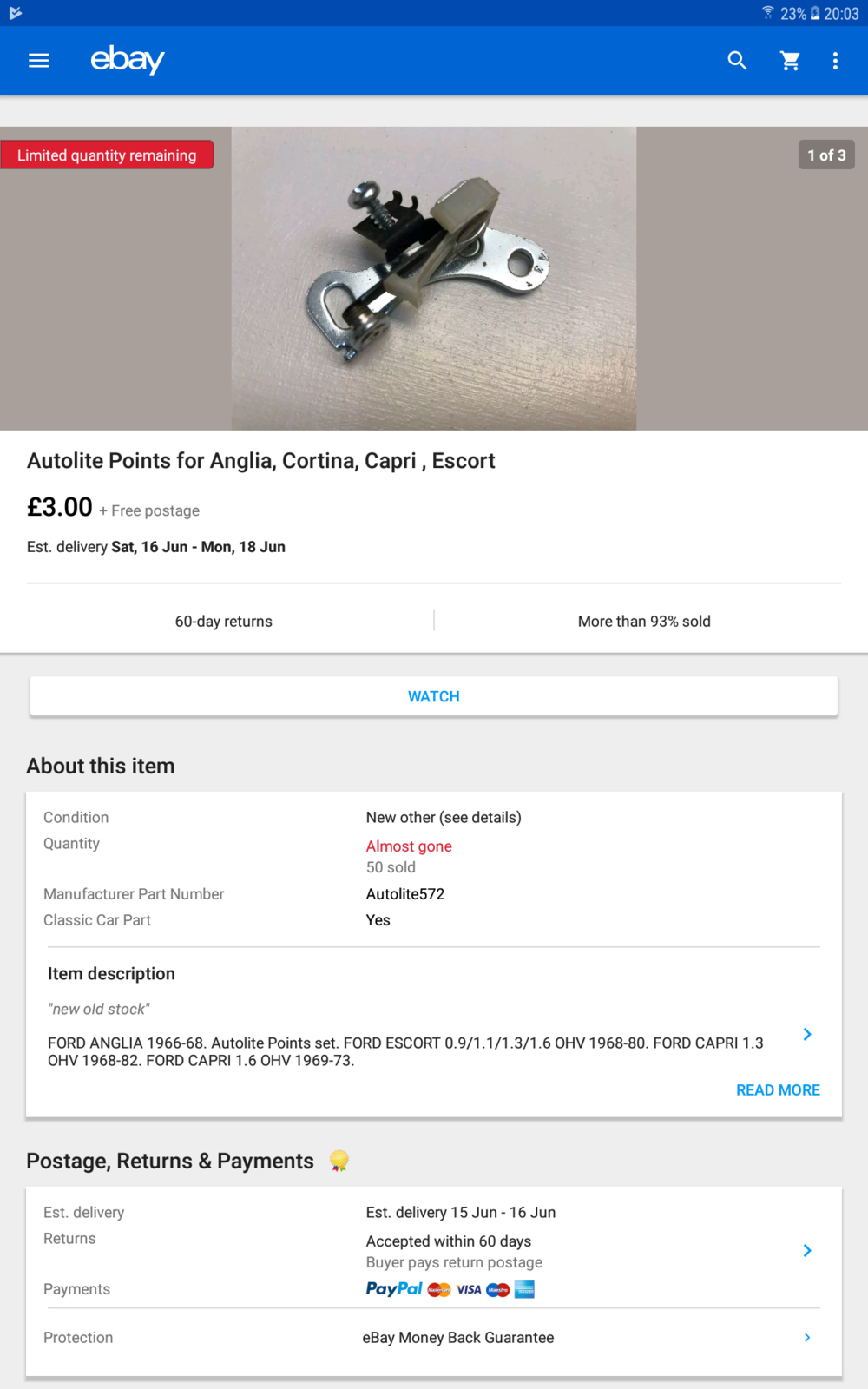View the shopping cart
Image resolution: width=868 pixels, height=1389 pixels.
coord(790,61)
